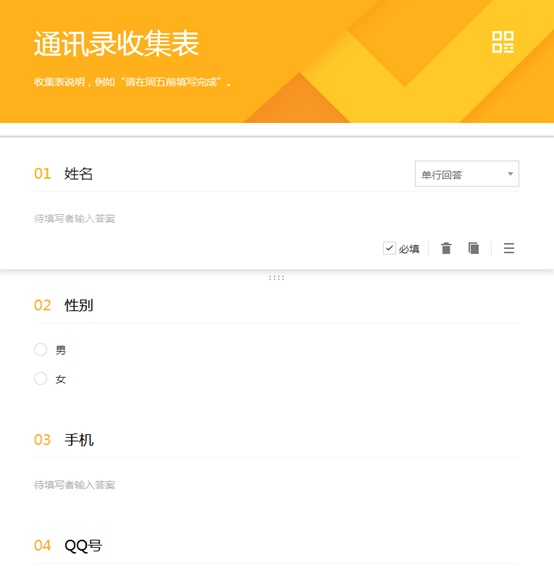The image size is (554, 581).
Task: Edit the 姓名 question title
Action: (78, 174)
